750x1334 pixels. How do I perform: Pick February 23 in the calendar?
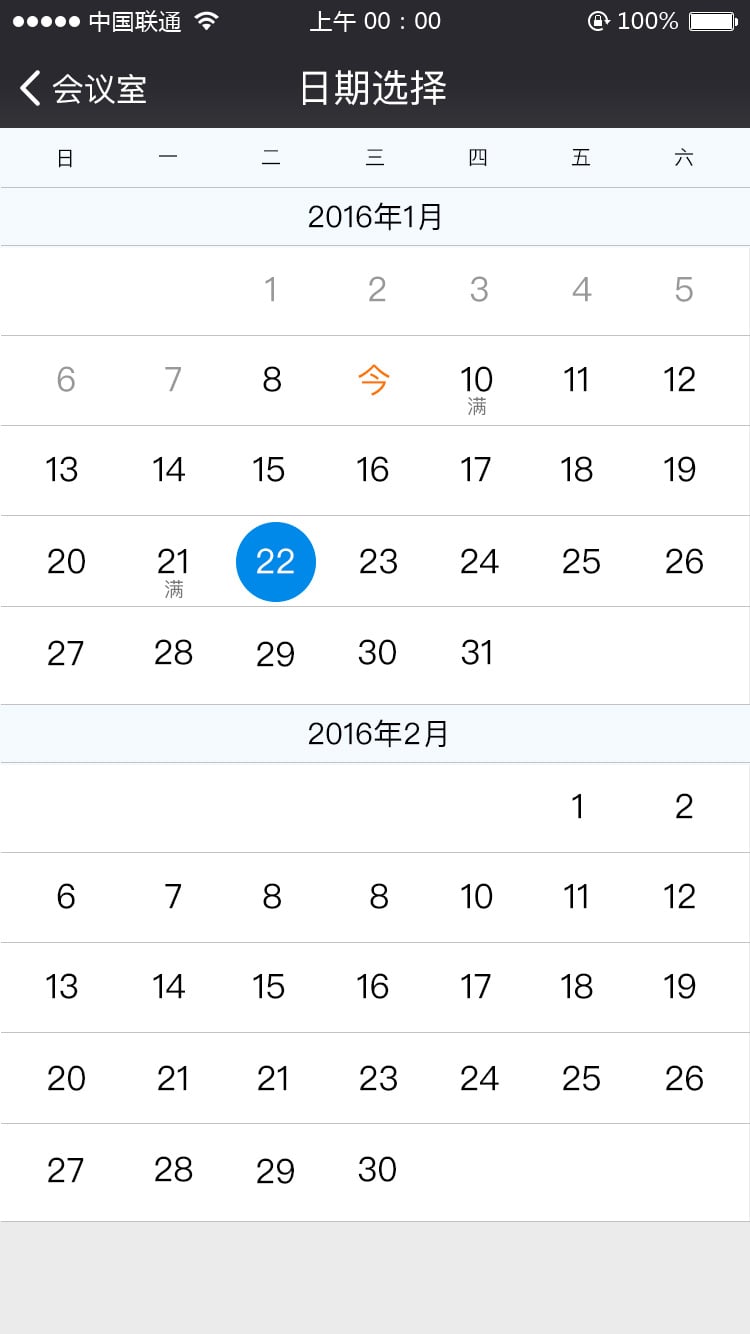pyautogui.click(x=378, y=1079)
